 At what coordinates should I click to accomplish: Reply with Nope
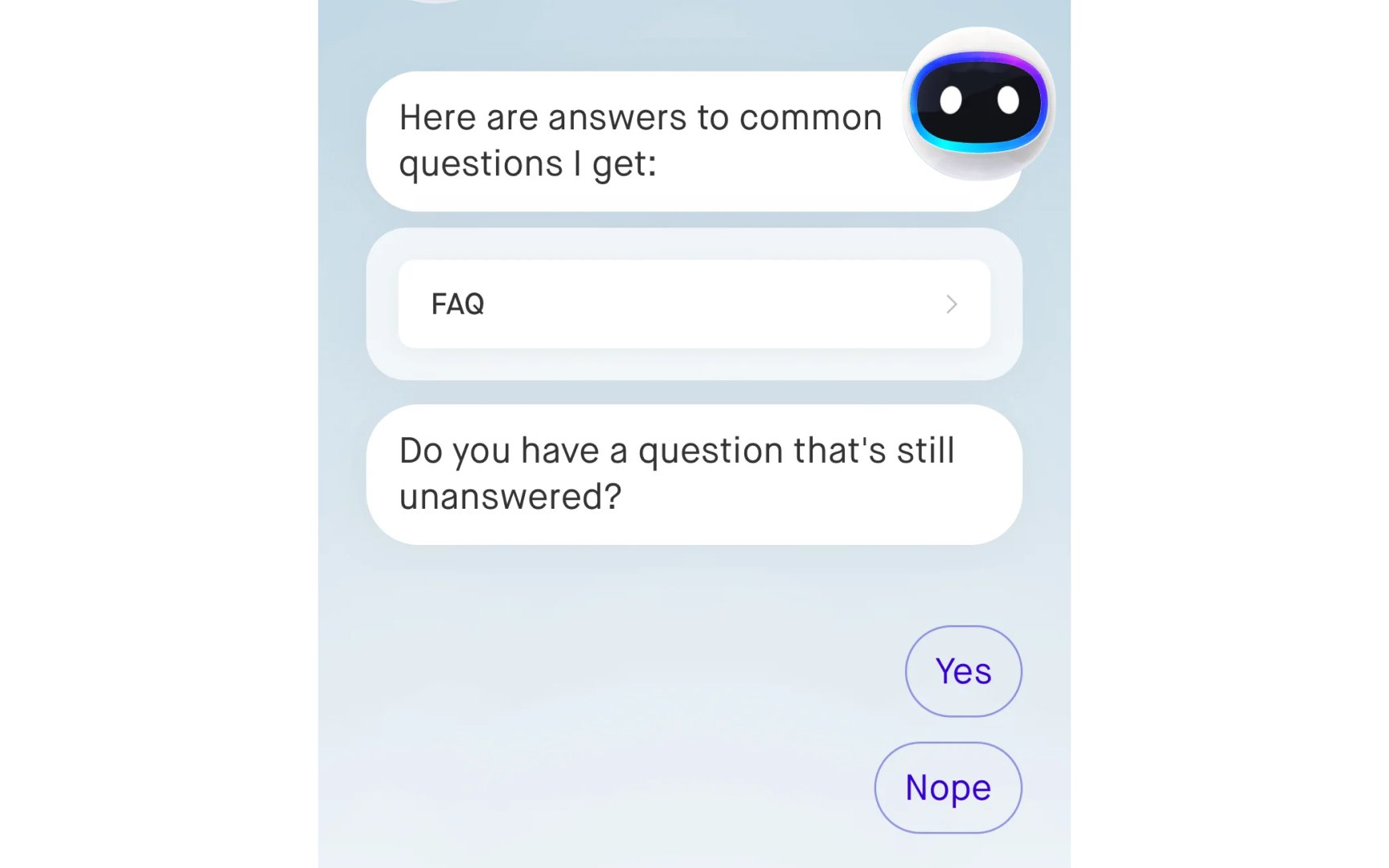pyautogui.click(x=948, y=788)
